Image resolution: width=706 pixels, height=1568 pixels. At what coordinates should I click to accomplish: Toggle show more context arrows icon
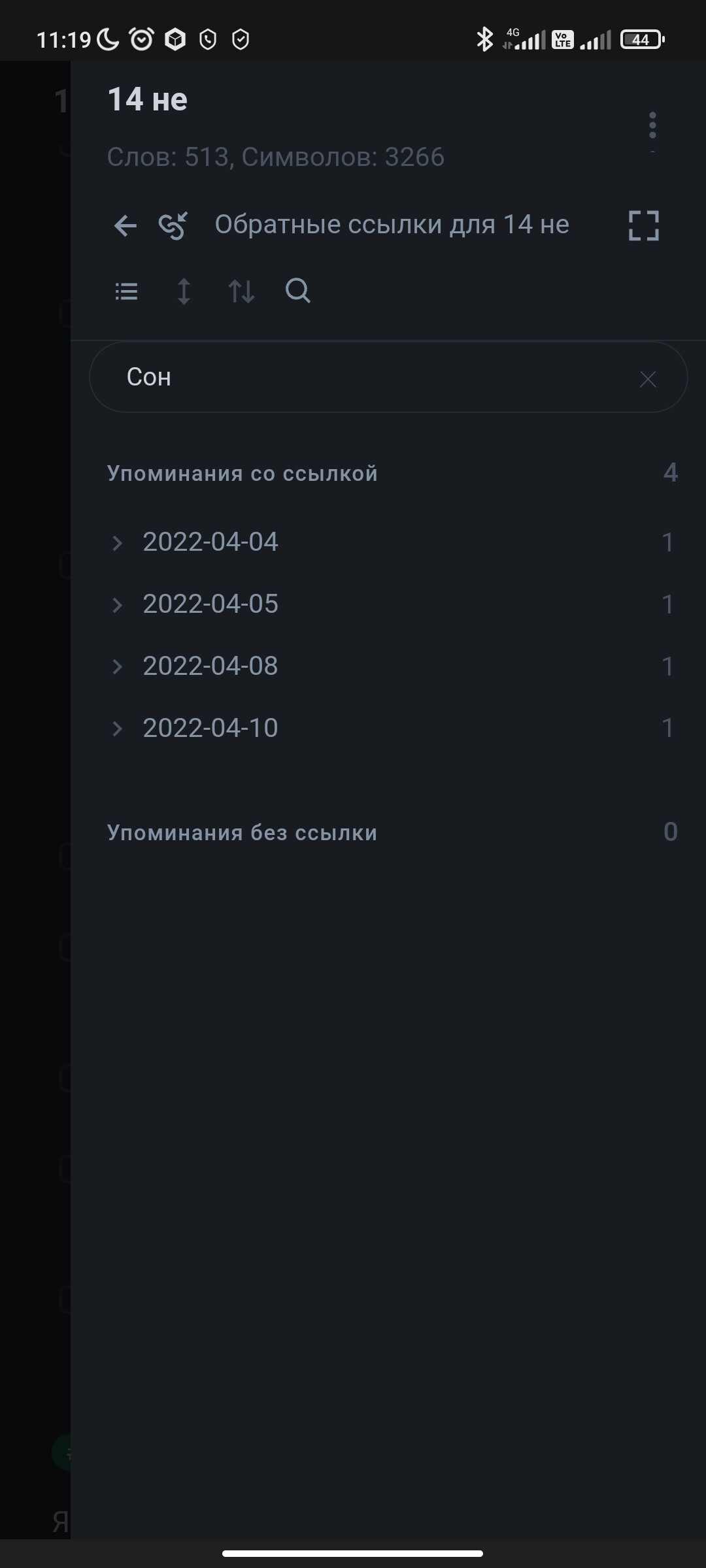point(184,291)
